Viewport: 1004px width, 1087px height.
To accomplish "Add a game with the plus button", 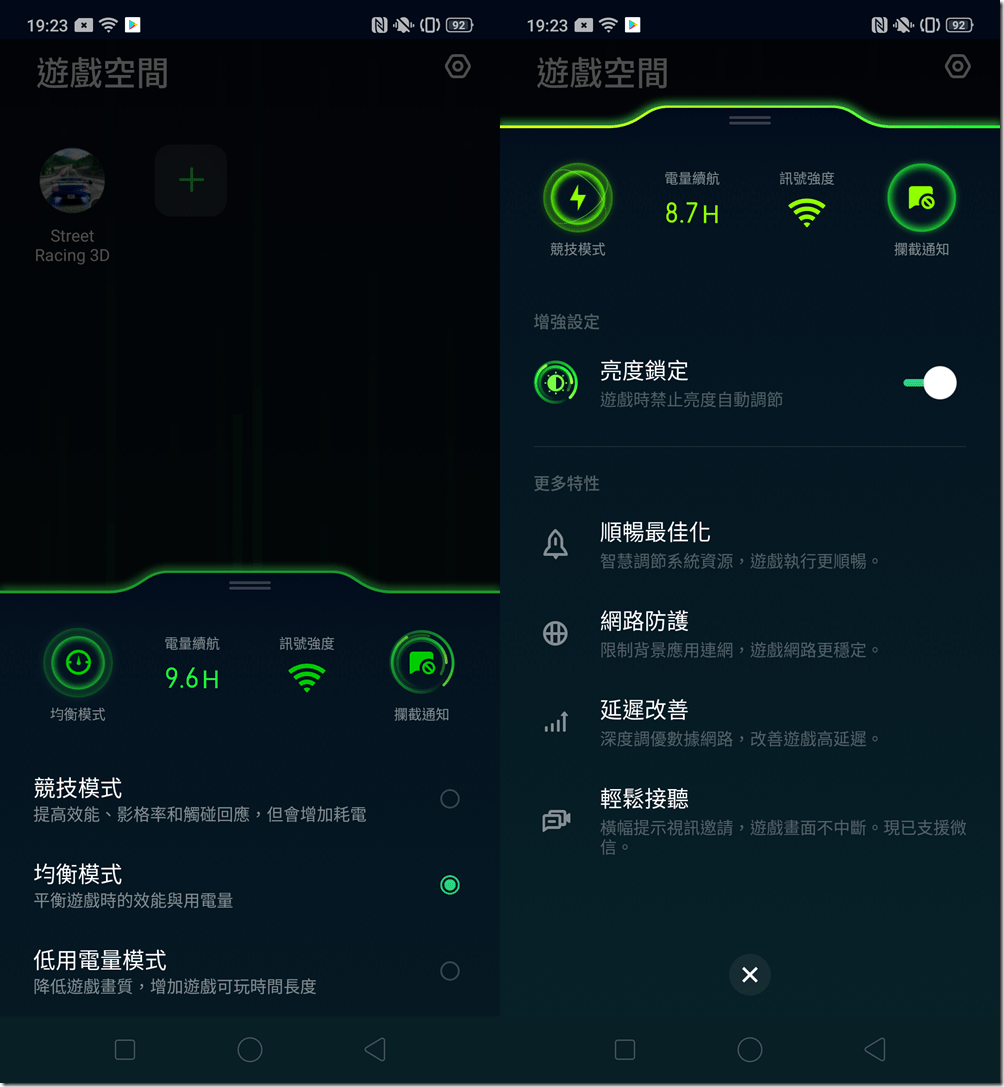I will (191, 181).
